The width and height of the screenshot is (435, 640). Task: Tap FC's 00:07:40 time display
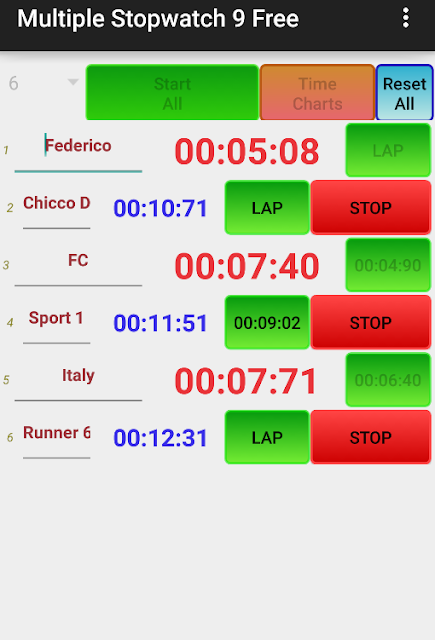point(246,266)
